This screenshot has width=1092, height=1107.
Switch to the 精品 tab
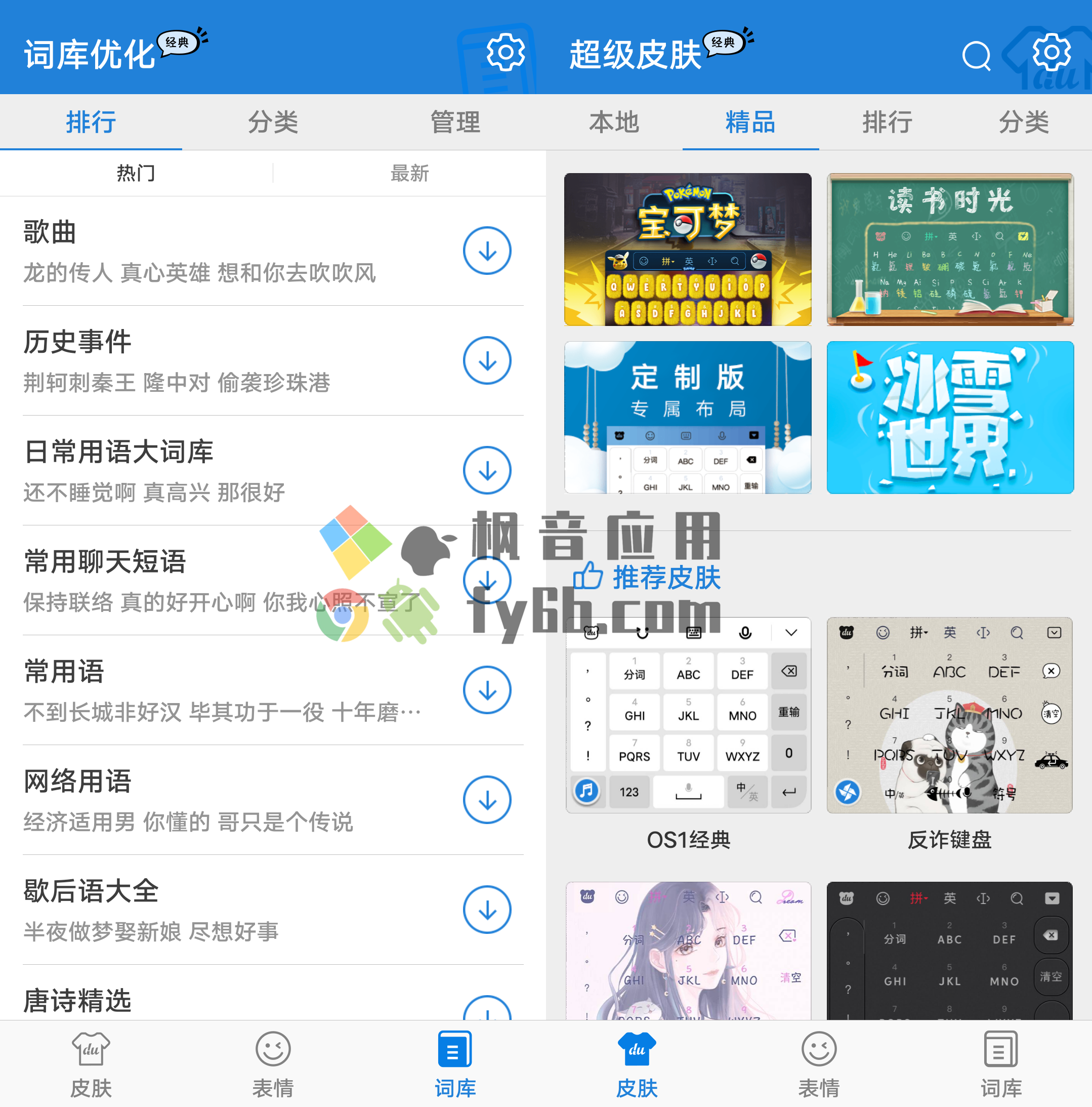click(750, 122)
